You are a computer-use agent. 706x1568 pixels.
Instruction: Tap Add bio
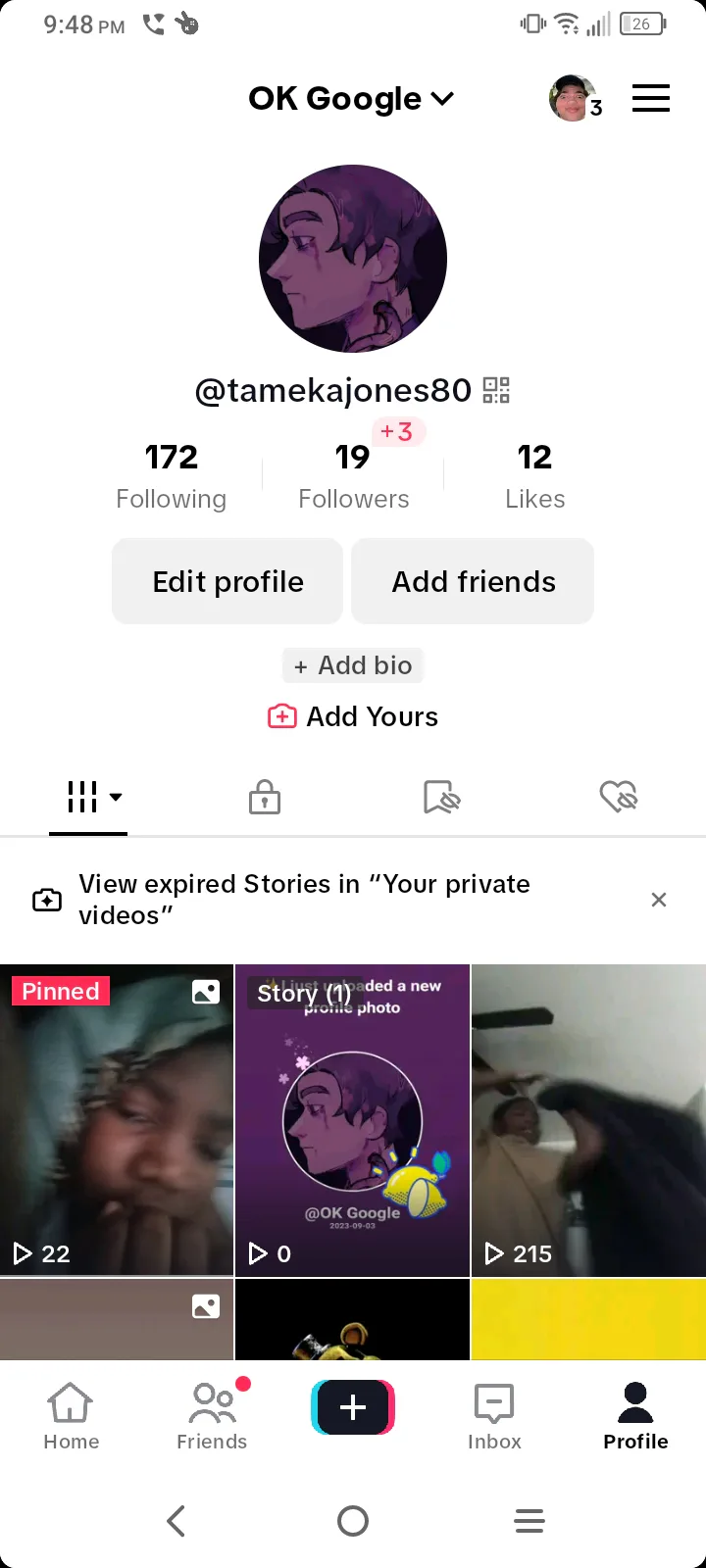pyautogui.click(x=353, y=665)
